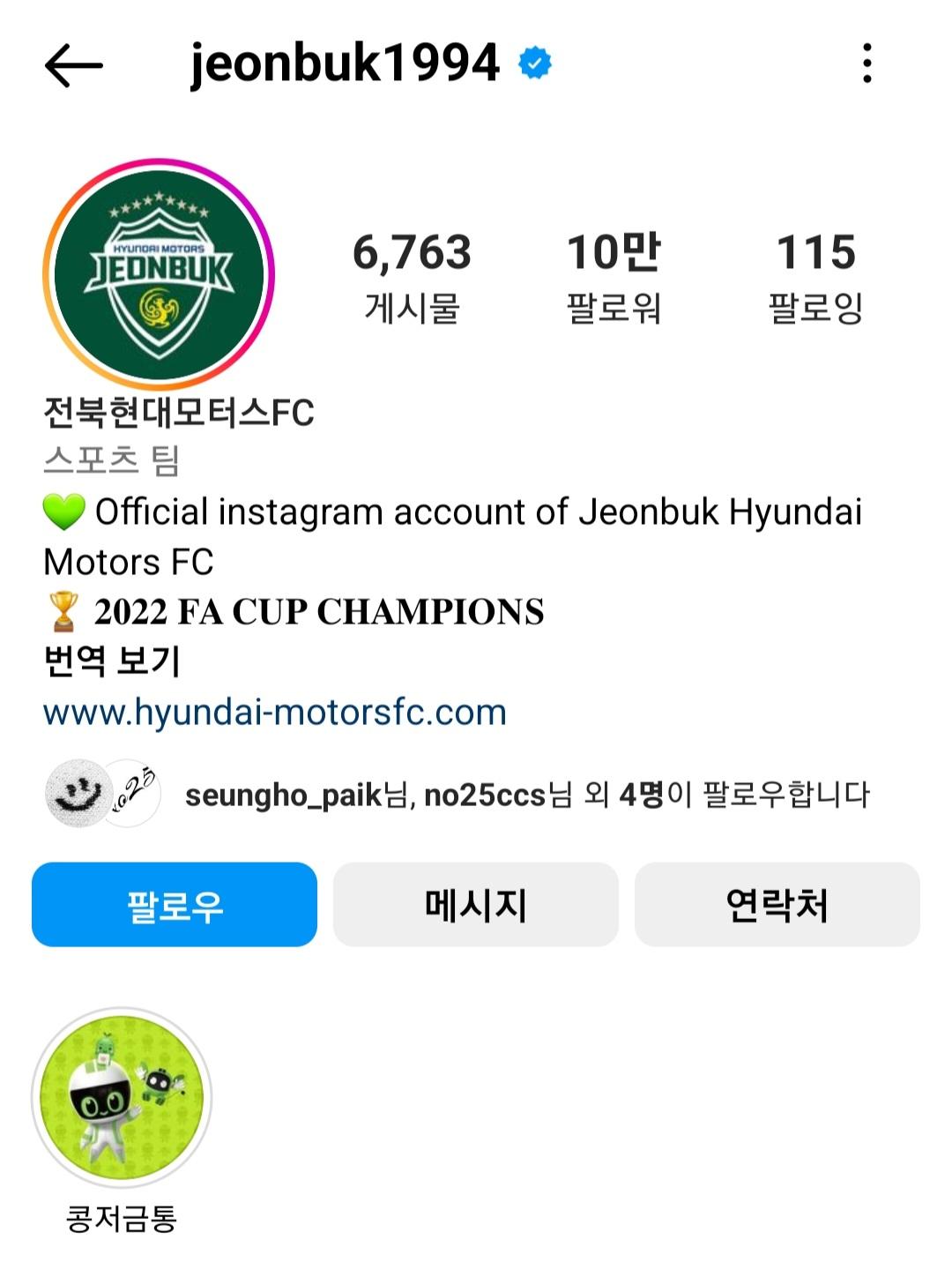The width and height of the screenshot is (952, 1262).
Task: Open the 6,763 게시물 posts list
Action: (x=412, y=276)
